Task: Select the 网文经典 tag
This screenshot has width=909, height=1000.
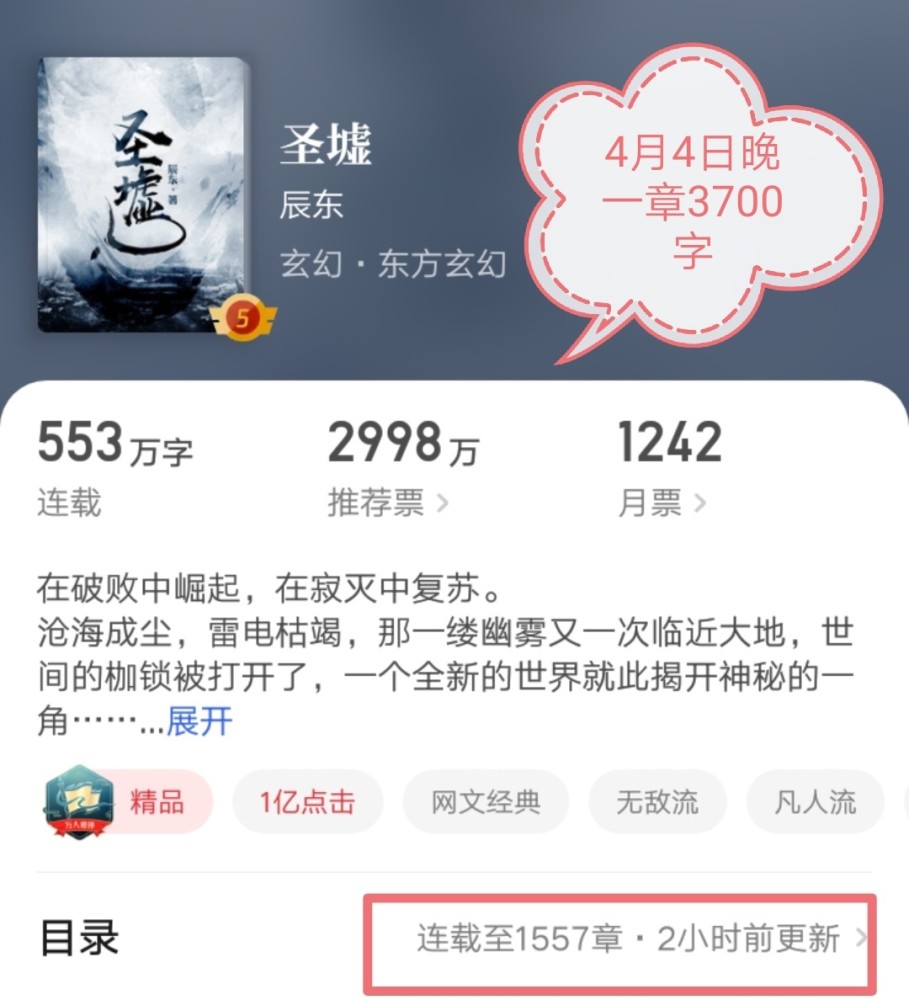Action: (x=486, y=802)
